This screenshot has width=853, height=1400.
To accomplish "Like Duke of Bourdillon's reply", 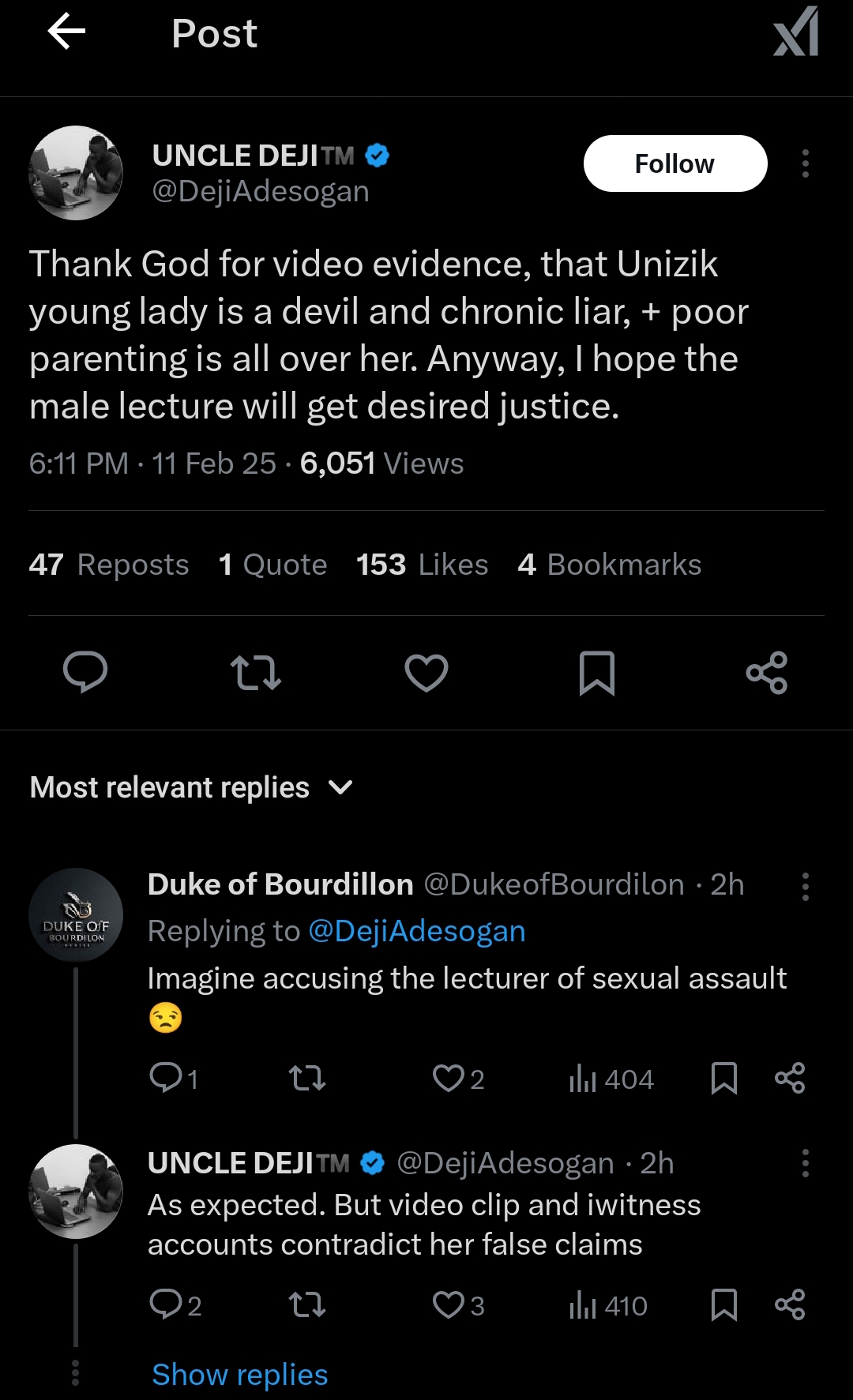I will click(449, 1078).
